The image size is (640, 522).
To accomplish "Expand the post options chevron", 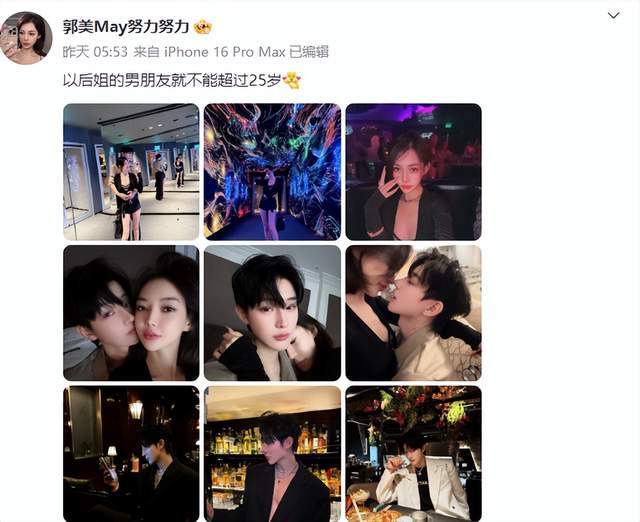I will 613,17.
